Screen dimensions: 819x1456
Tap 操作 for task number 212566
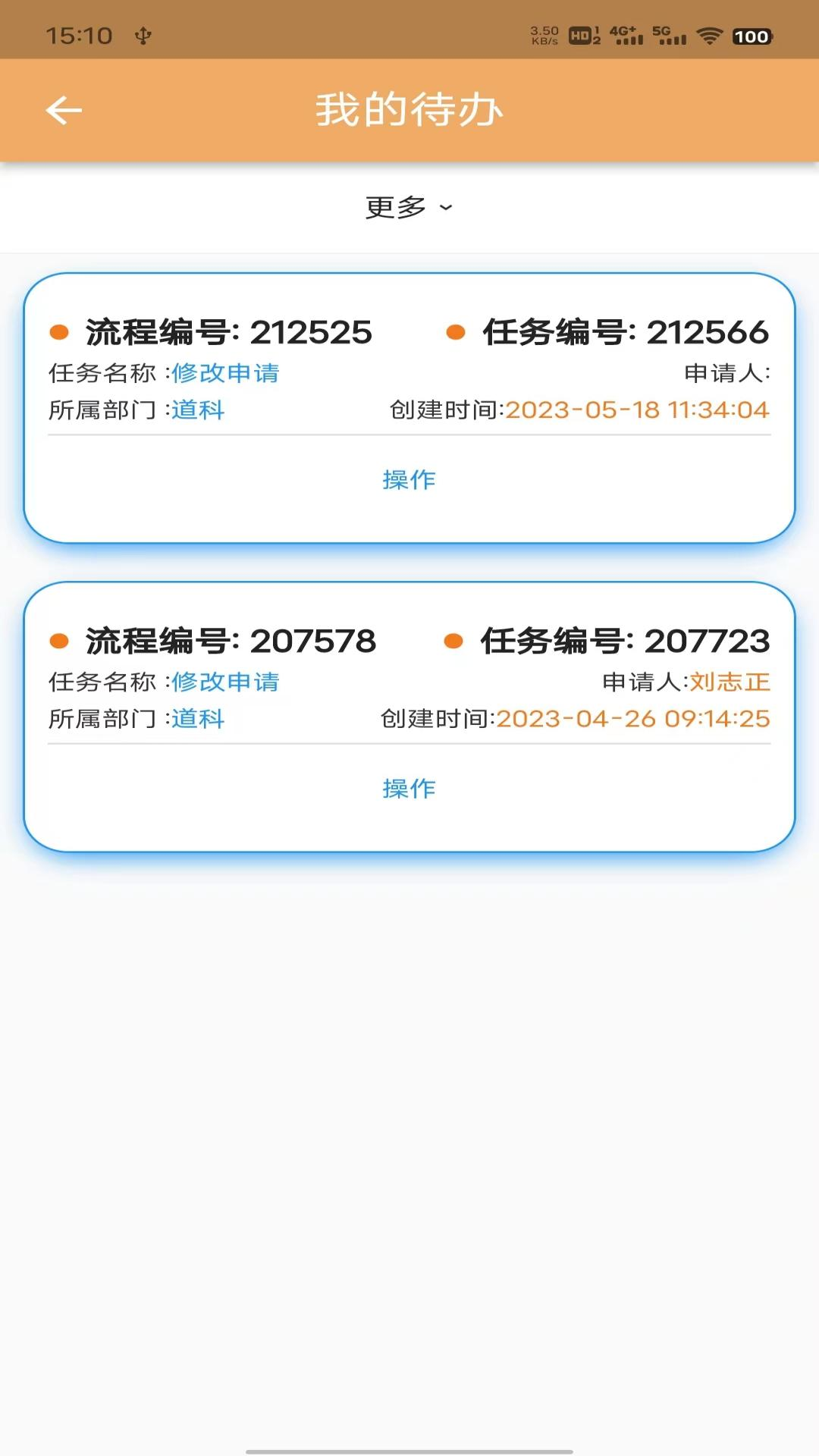(409, 479)
